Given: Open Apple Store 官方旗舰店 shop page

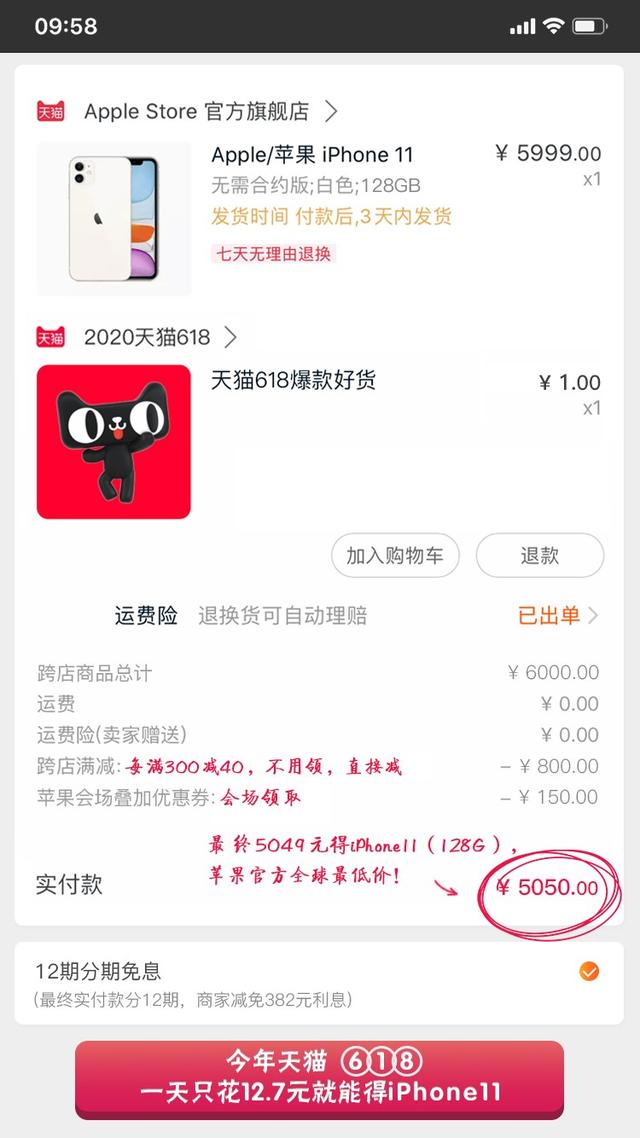Looking at the screenshot, I should click(196, 111).
